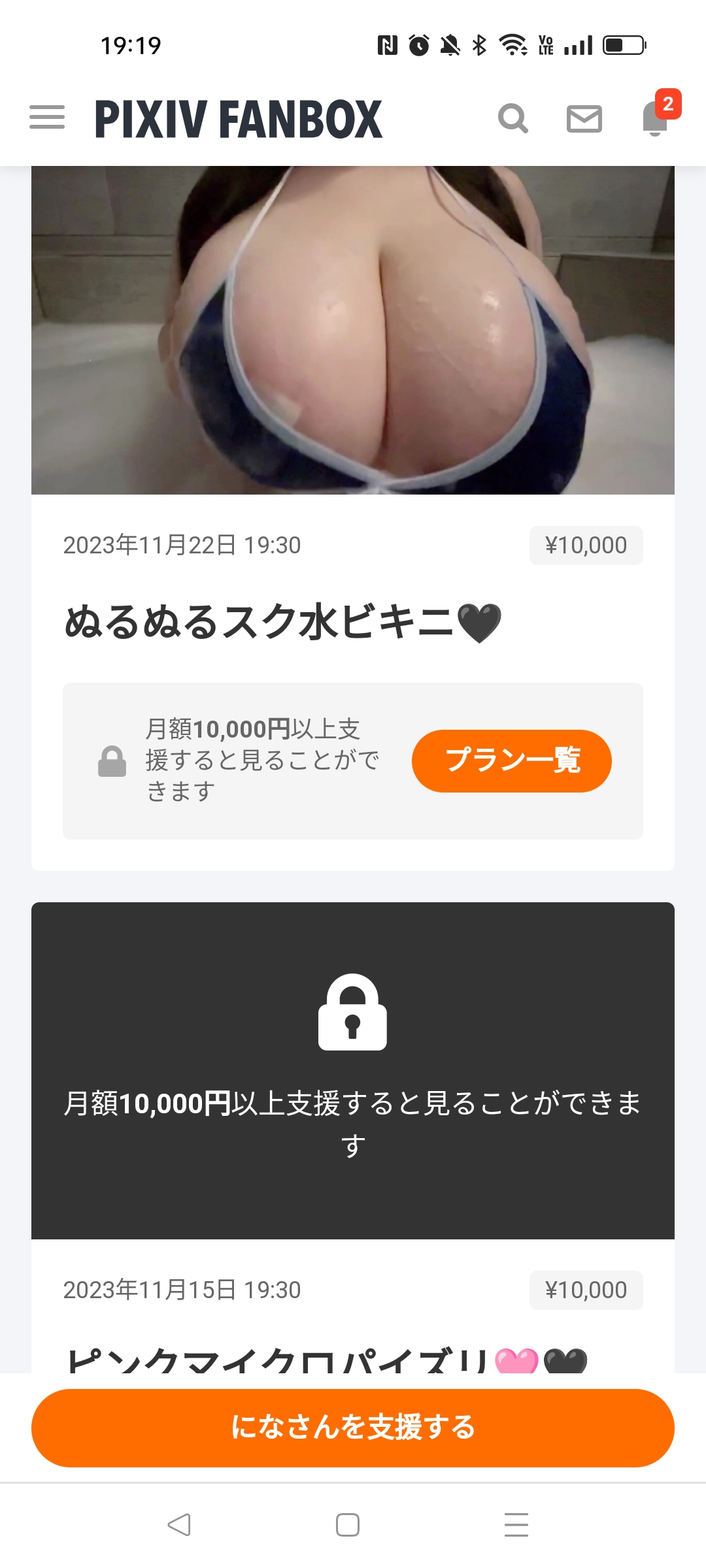Open the hamburger drawer menu
This screenshot has height=1568, width=706.
[x=47, y=118]
